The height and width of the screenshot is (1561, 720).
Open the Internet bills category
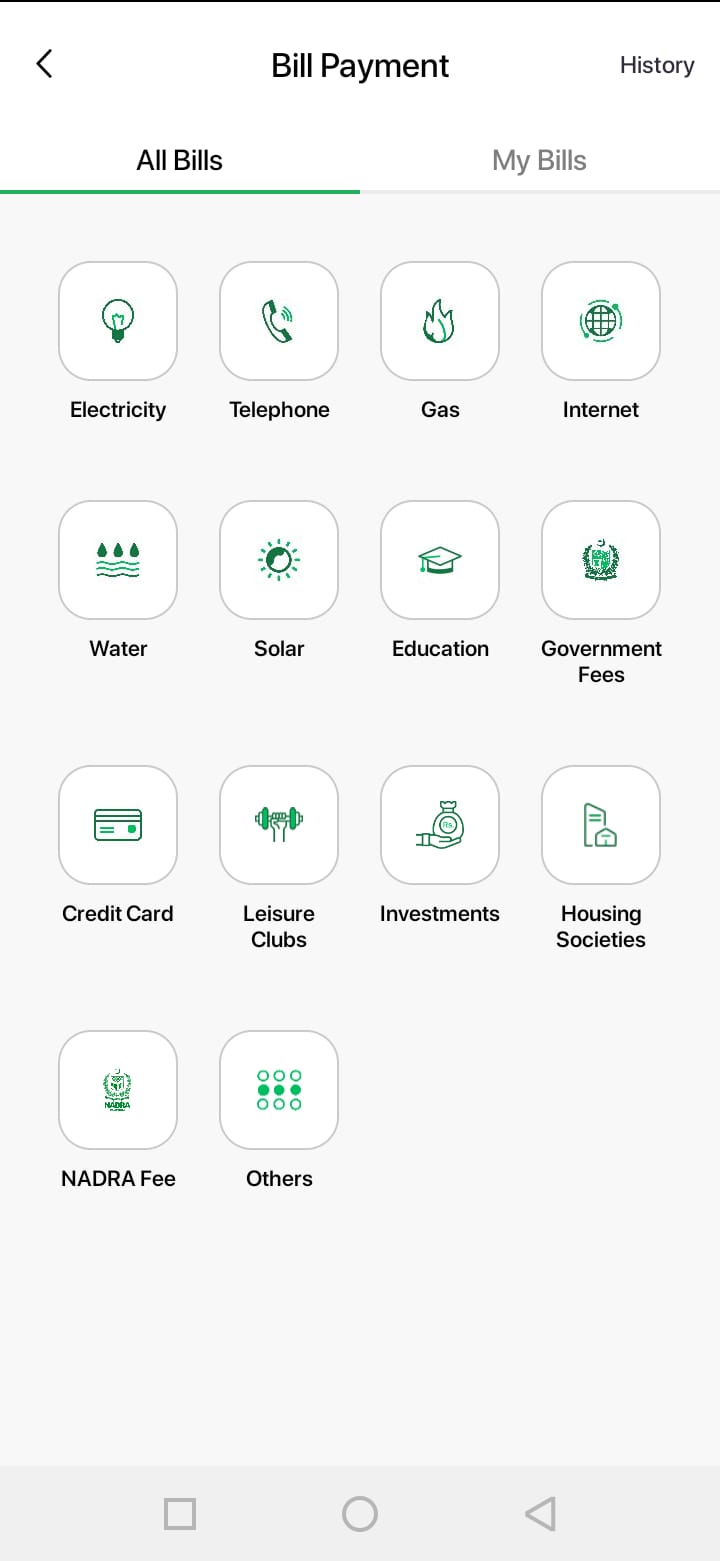(x=600, y=320)
